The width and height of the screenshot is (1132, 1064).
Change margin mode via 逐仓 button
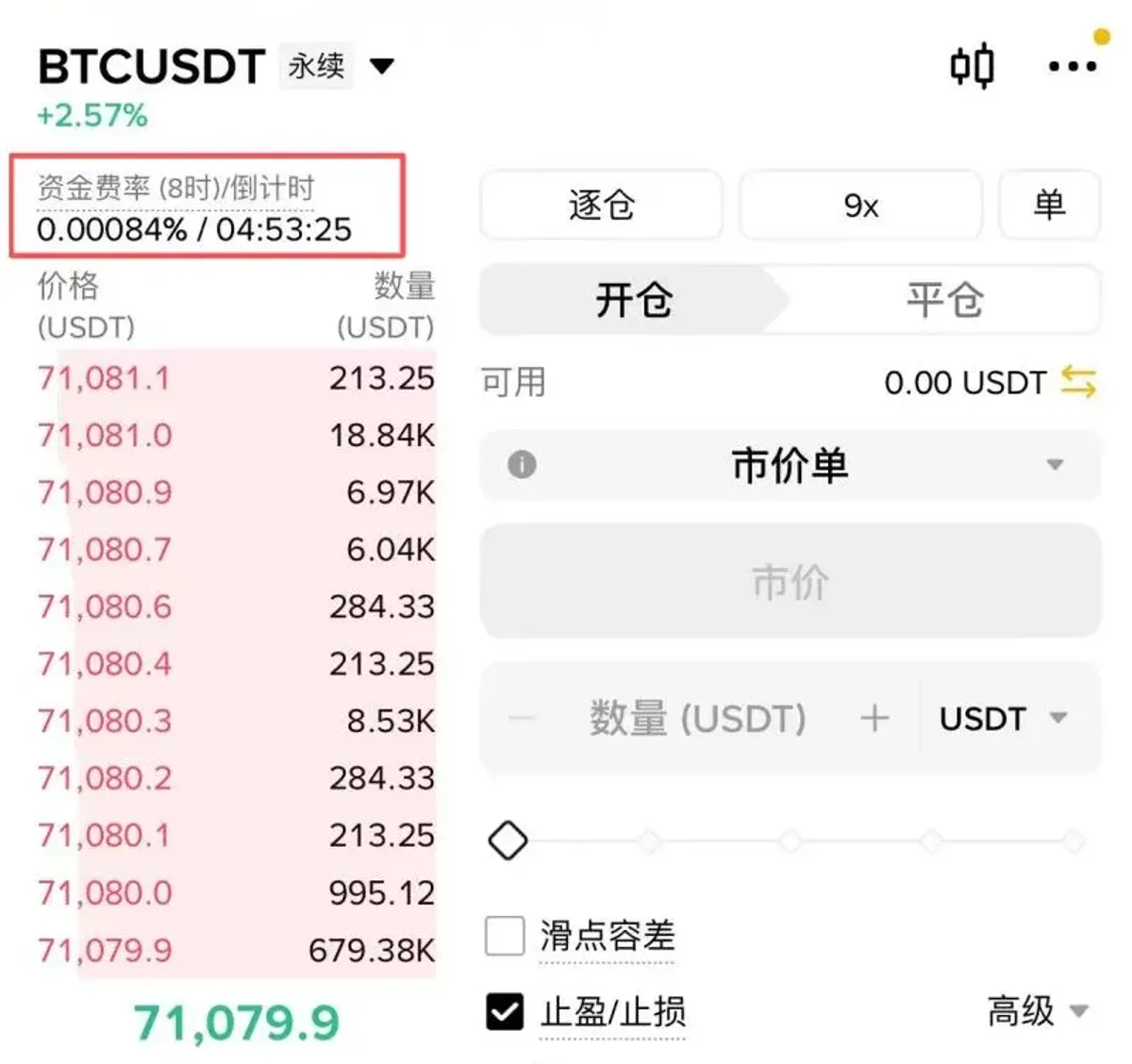click(601, 205)
